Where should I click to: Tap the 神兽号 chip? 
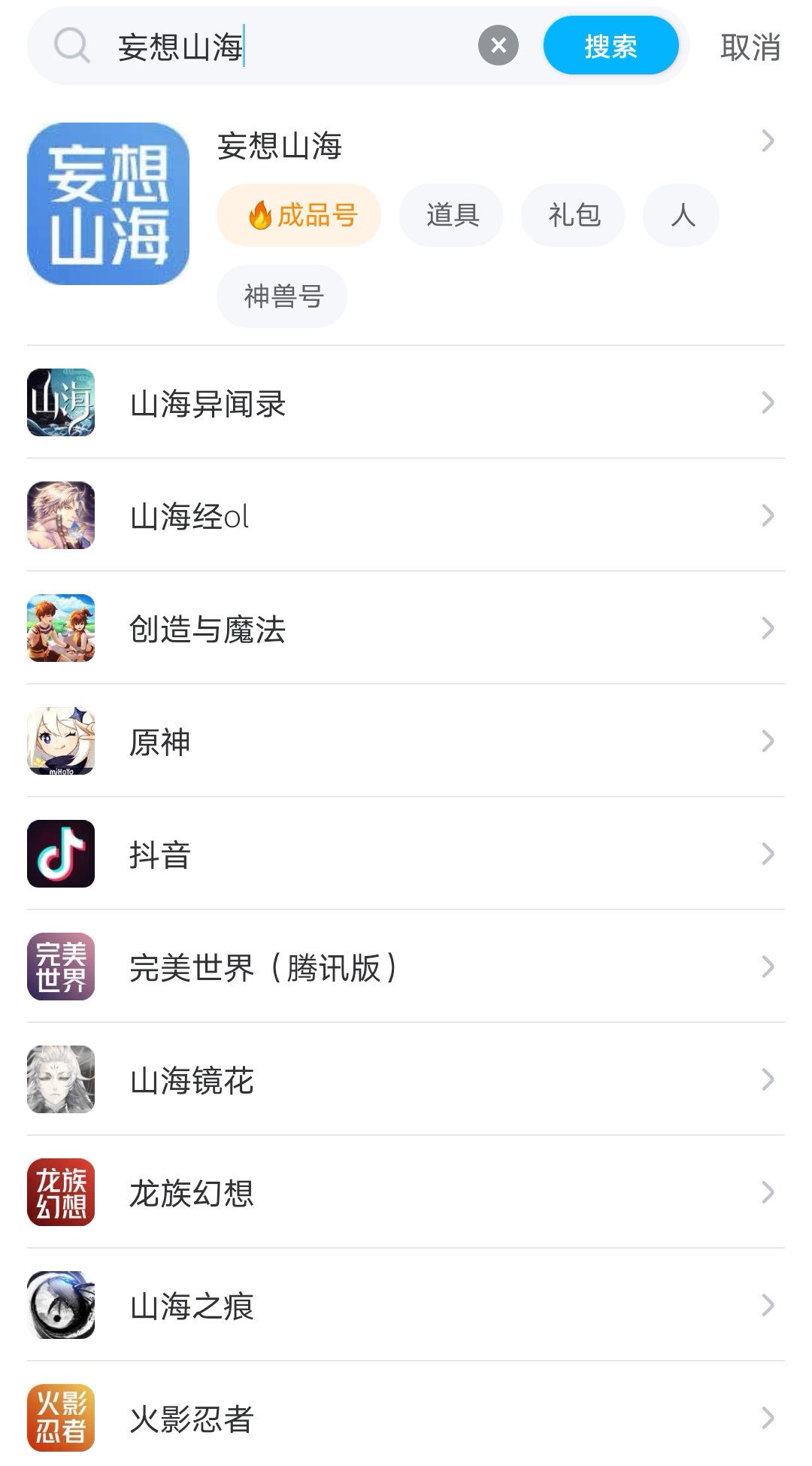[282, 296]
